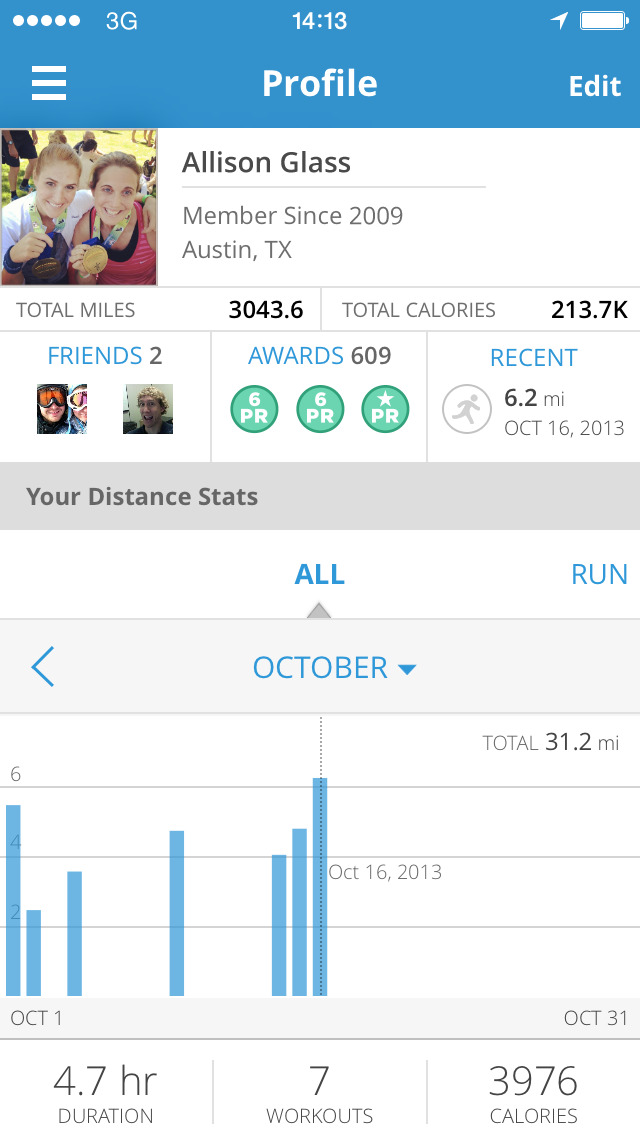Open the hamburger menu
Screen dimensions: 640x1136
[49, 83]
